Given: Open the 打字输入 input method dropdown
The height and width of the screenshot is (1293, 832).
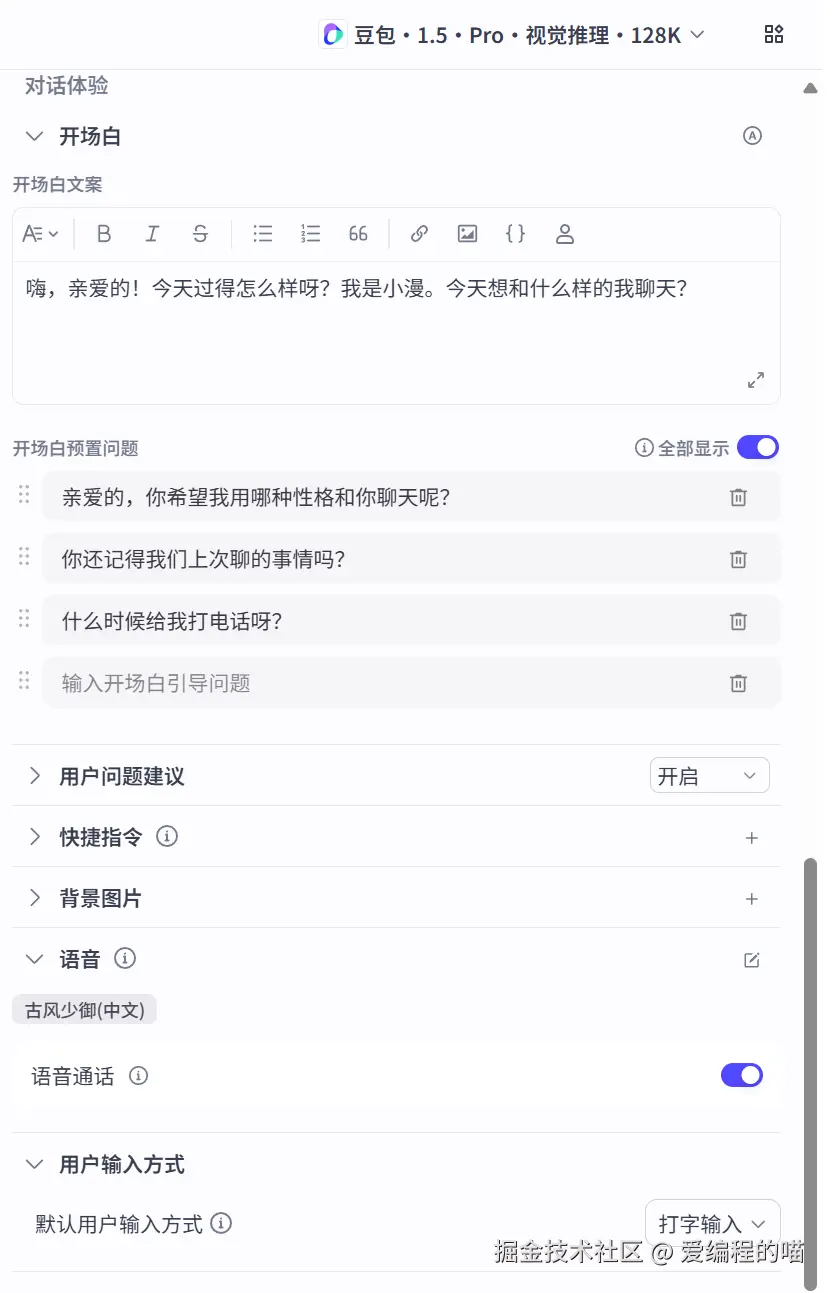Looking at the screenshot, I should click(712, 1224).
